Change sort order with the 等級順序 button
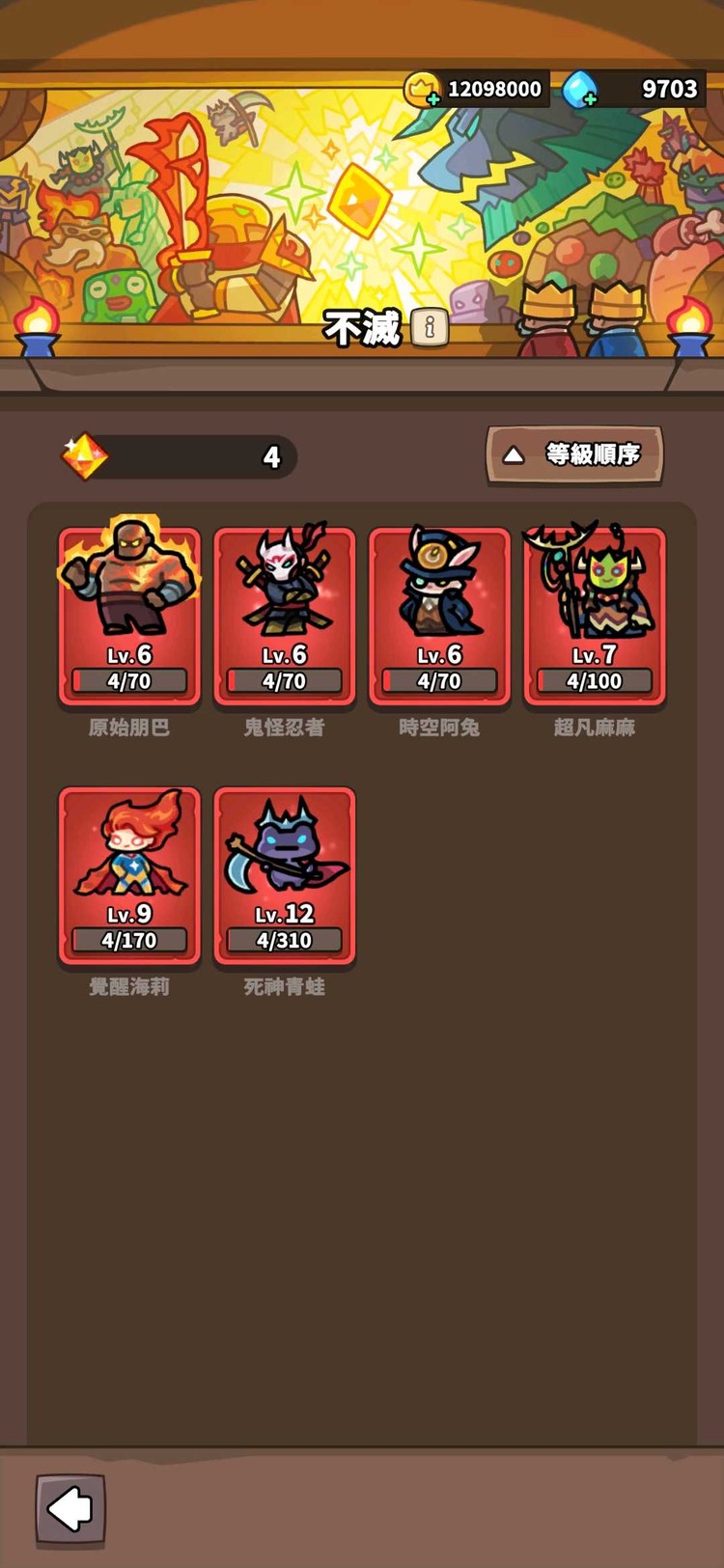The height and width of the screenshot is (1568, 724). coord(574,454)
